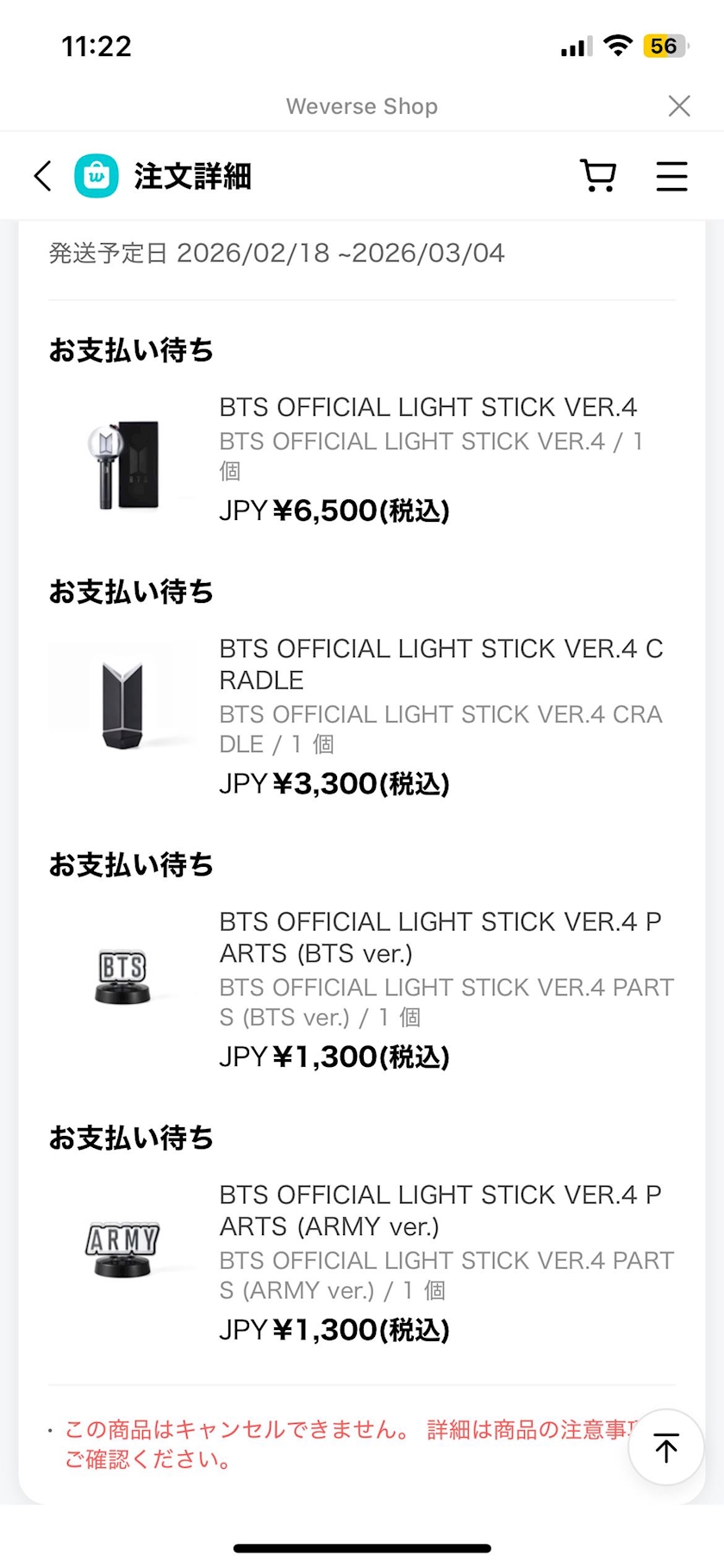Open the BTS Official Light Stick Ver.4 item
This screenshot has height=1568, width=724.
[428, 407]
